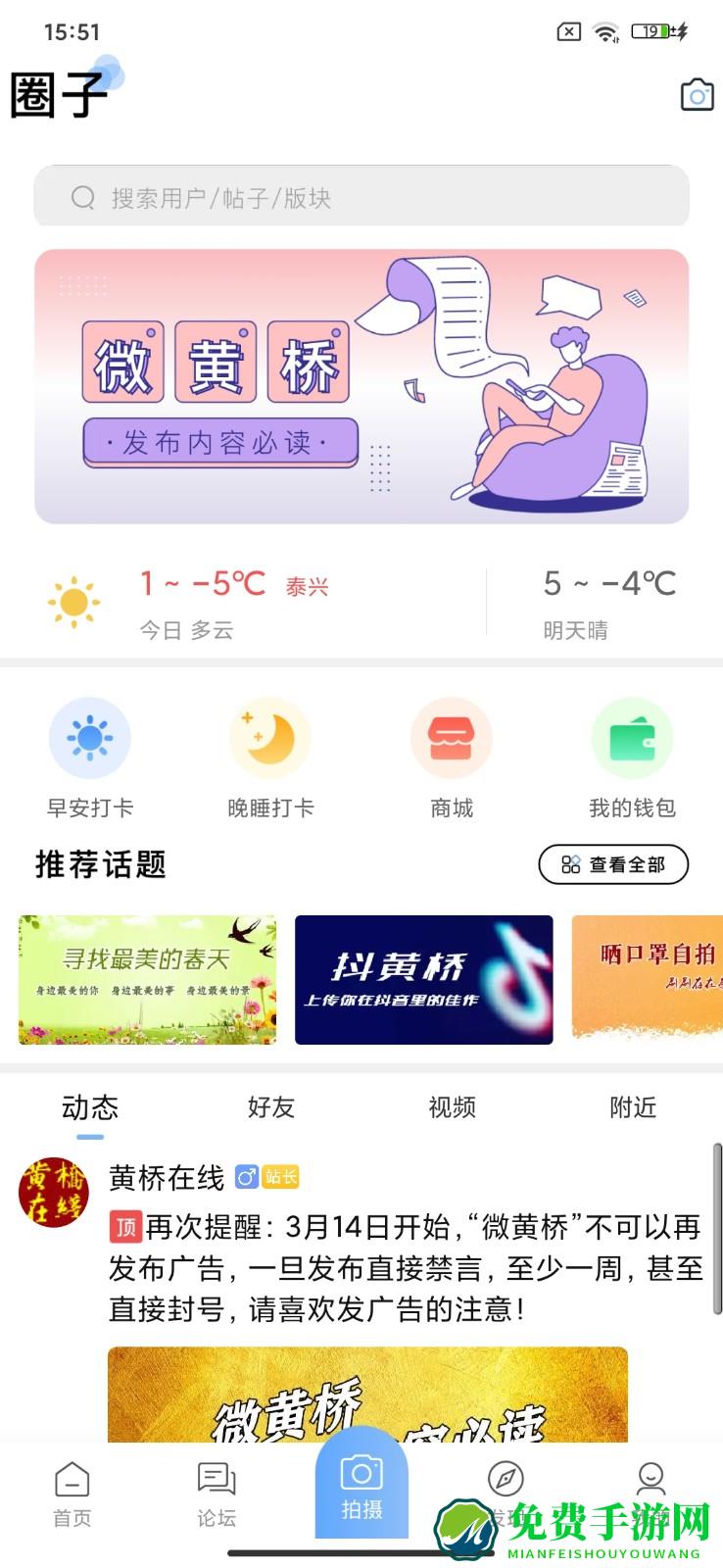Switch to the 视频 tab
The height and width of the screenshot is (1568, 723).
coord(452,1107)
